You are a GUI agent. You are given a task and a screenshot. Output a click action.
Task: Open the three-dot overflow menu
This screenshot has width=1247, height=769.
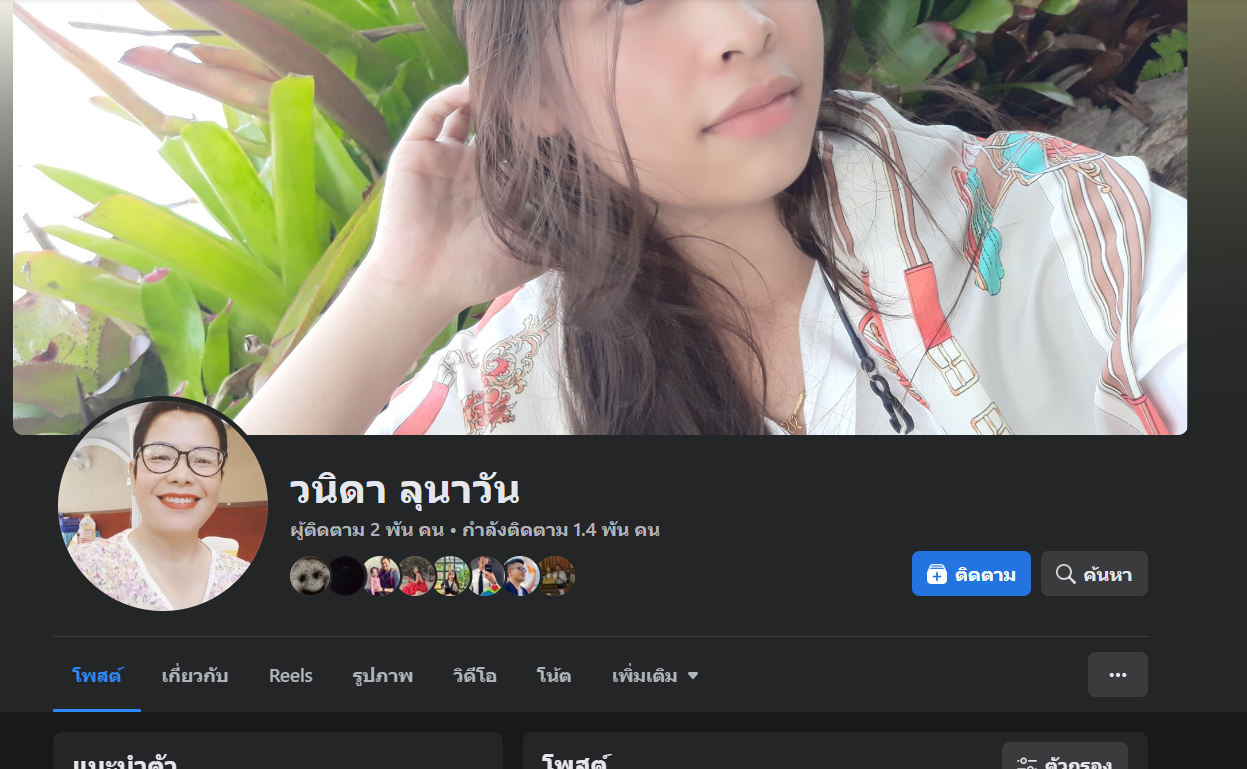pyautogui.click(x=1117, y=675)
